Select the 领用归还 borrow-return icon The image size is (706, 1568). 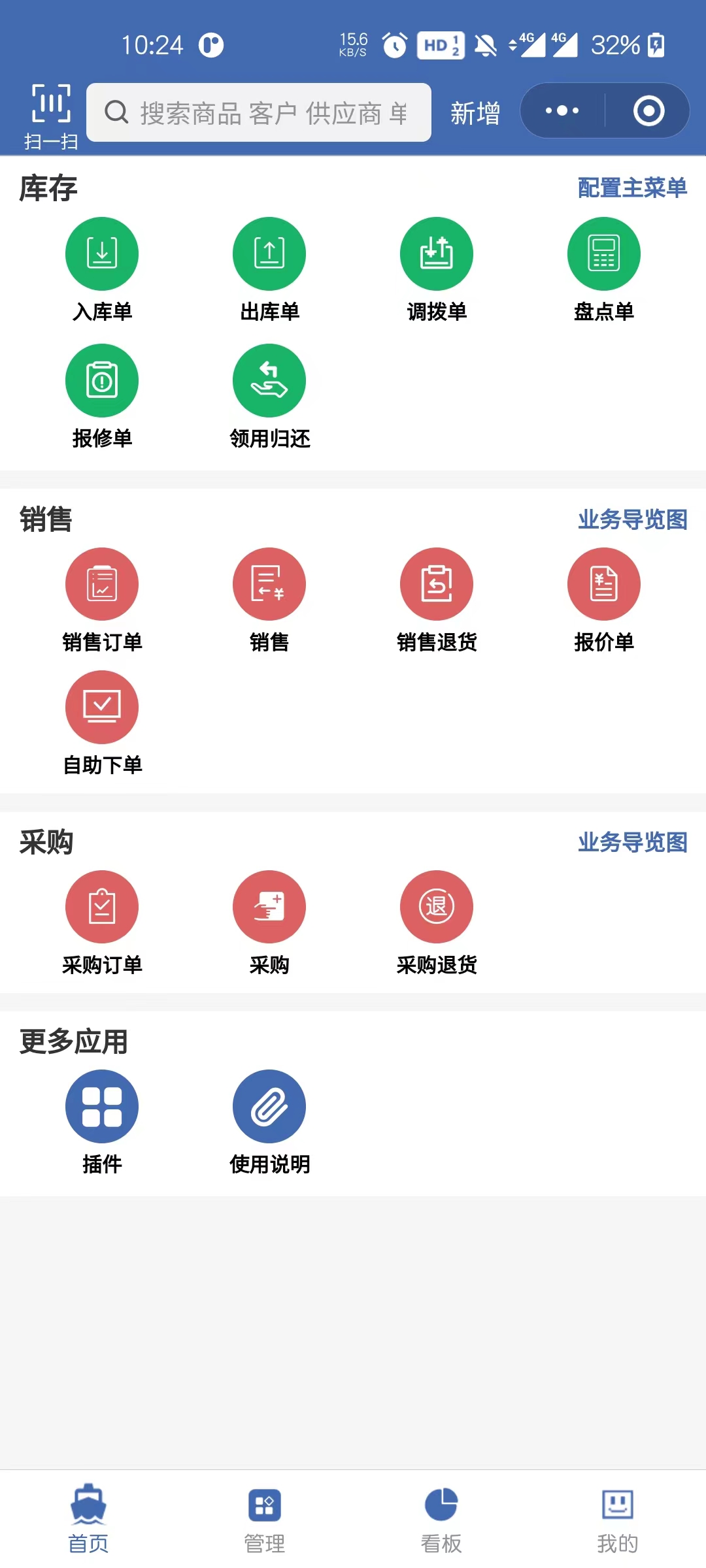click(x=269, y=380)
